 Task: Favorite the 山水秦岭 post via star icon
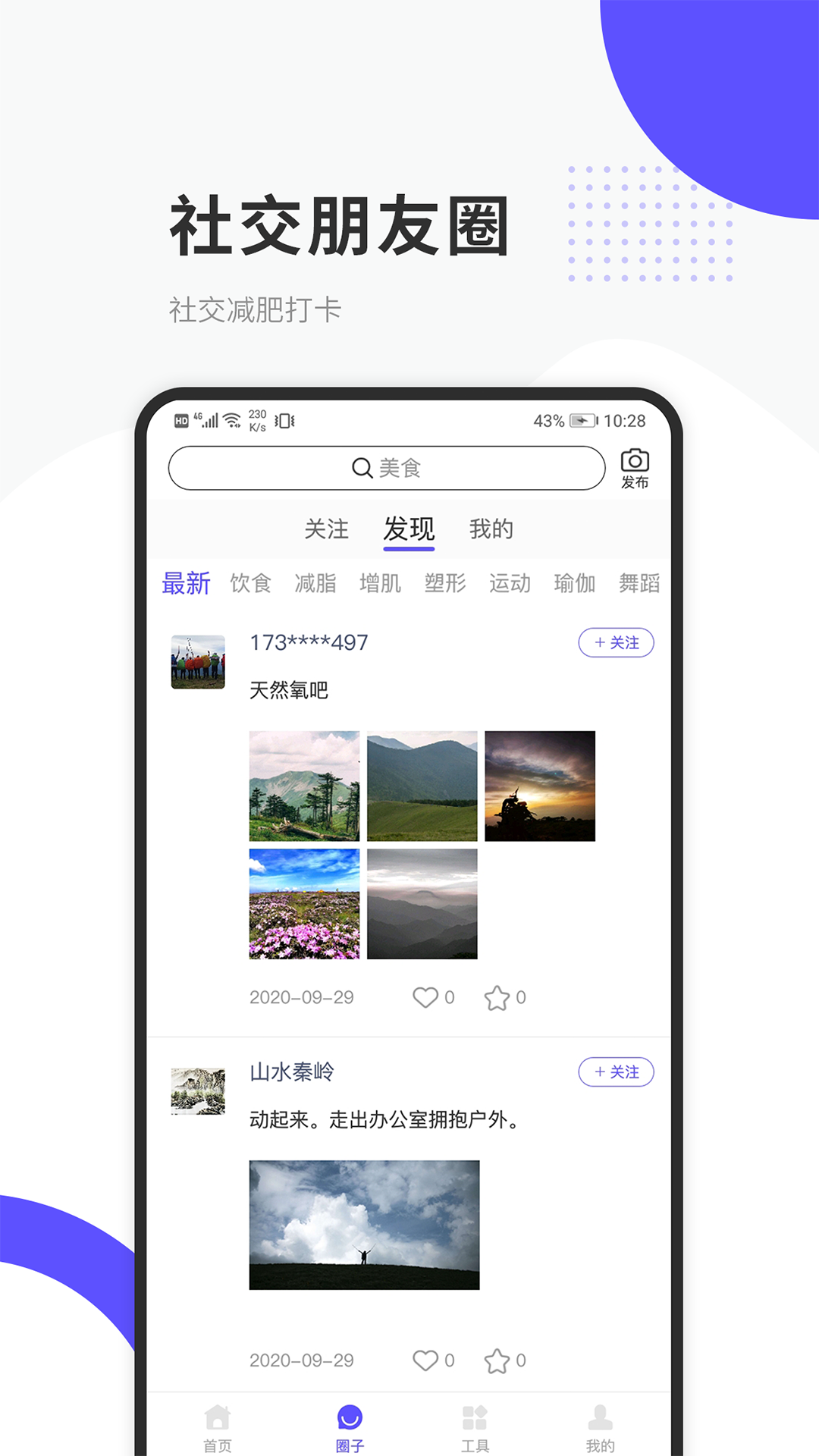click(x=498, y=1360)
